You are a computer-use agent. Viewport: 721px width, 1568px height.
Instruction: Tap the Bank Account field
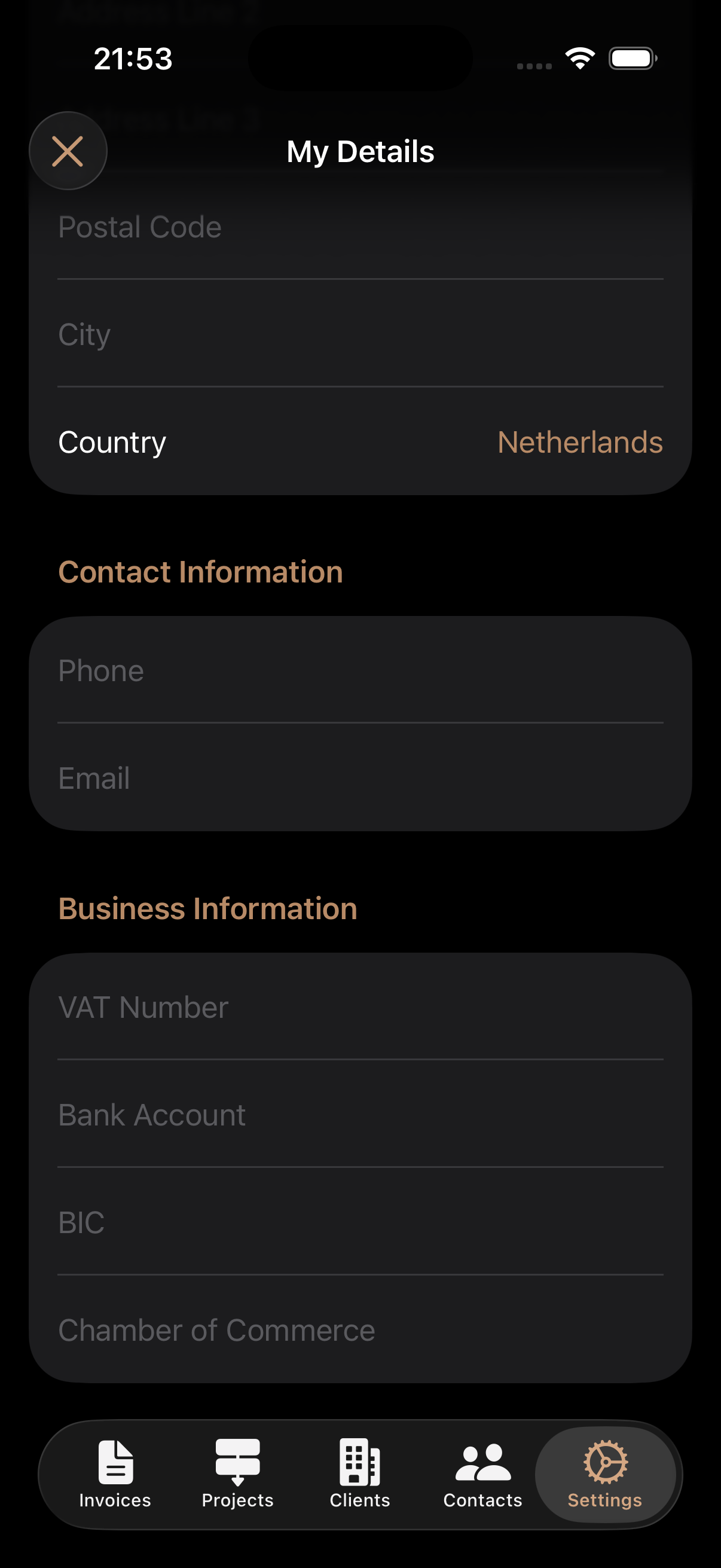point(360,1115)
